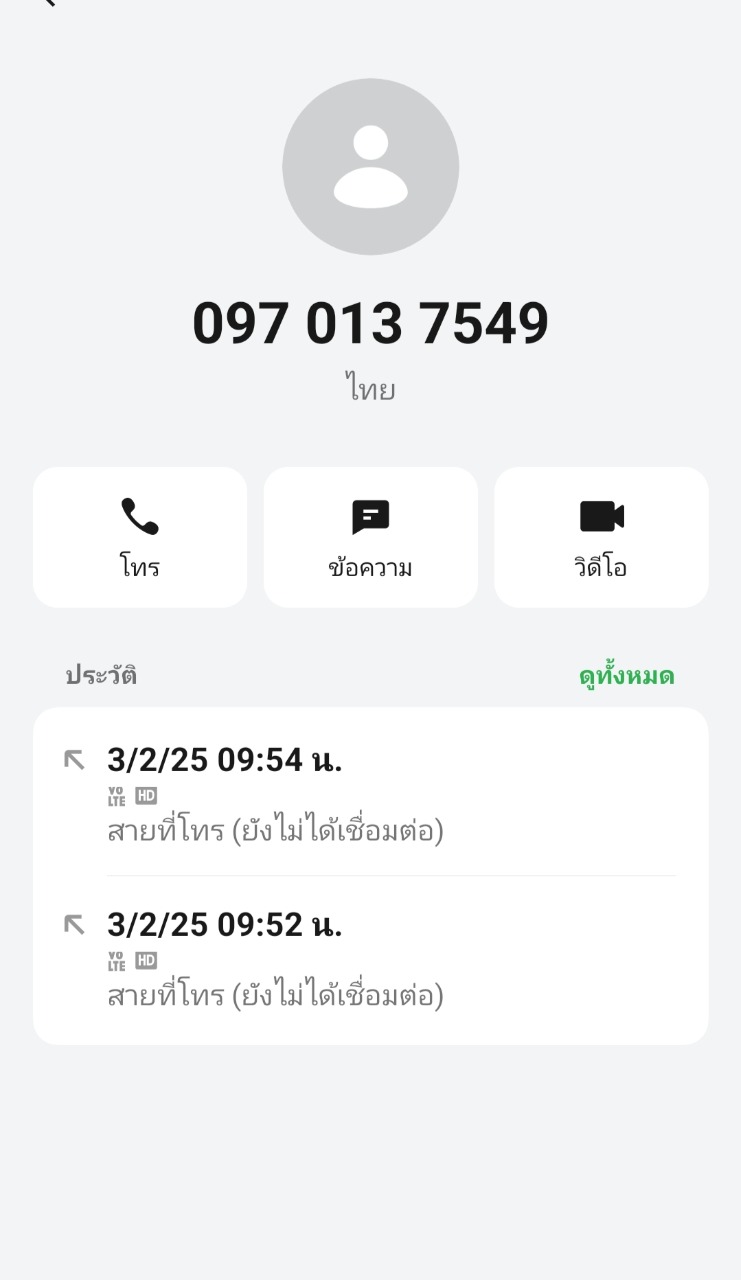The width and height of the screenshot is (741, 1280).
Task: Call the number using โทร button
Action: 140,537
